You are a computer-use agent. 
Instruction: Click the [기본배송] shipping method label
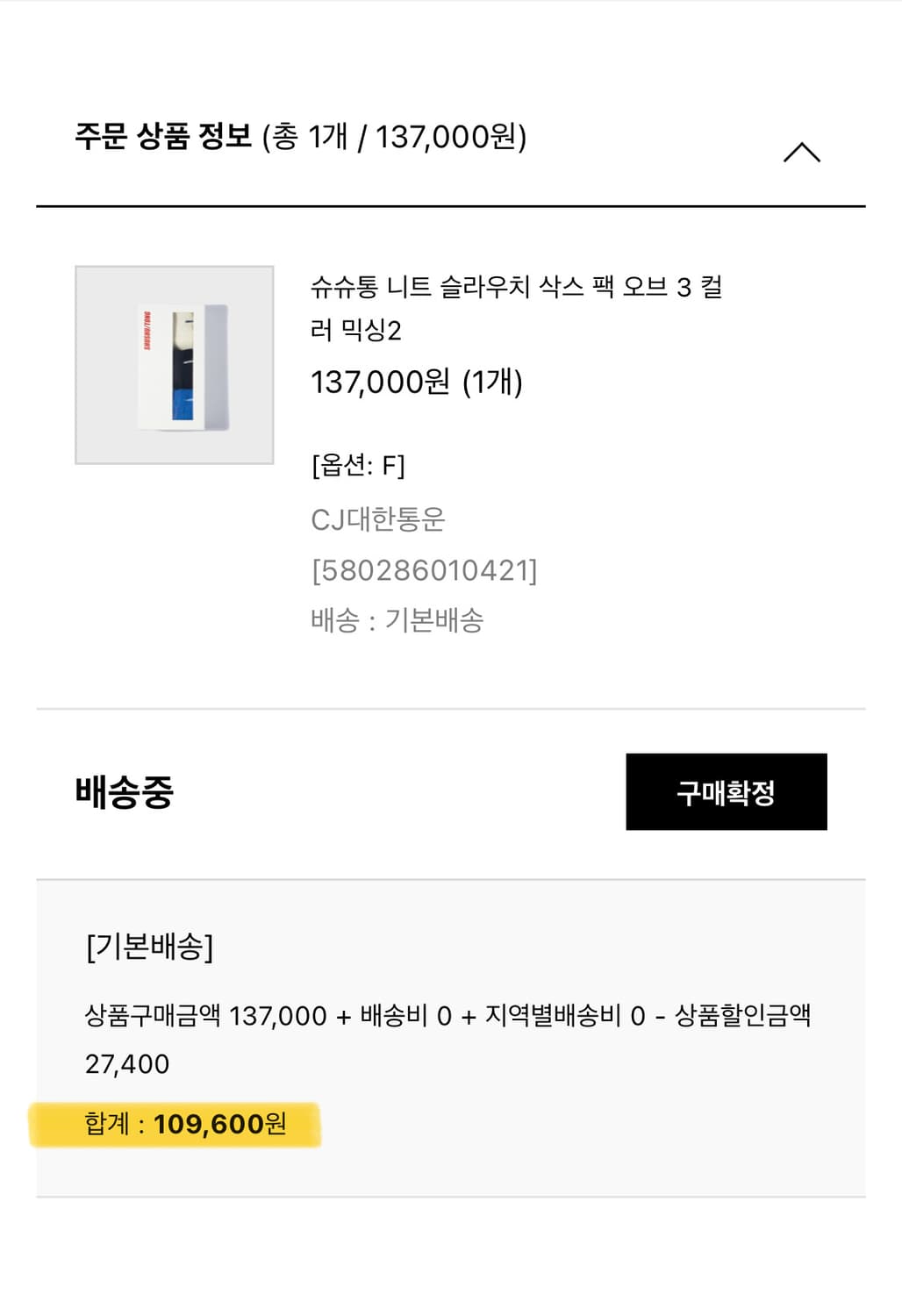(x=150, y=946)
